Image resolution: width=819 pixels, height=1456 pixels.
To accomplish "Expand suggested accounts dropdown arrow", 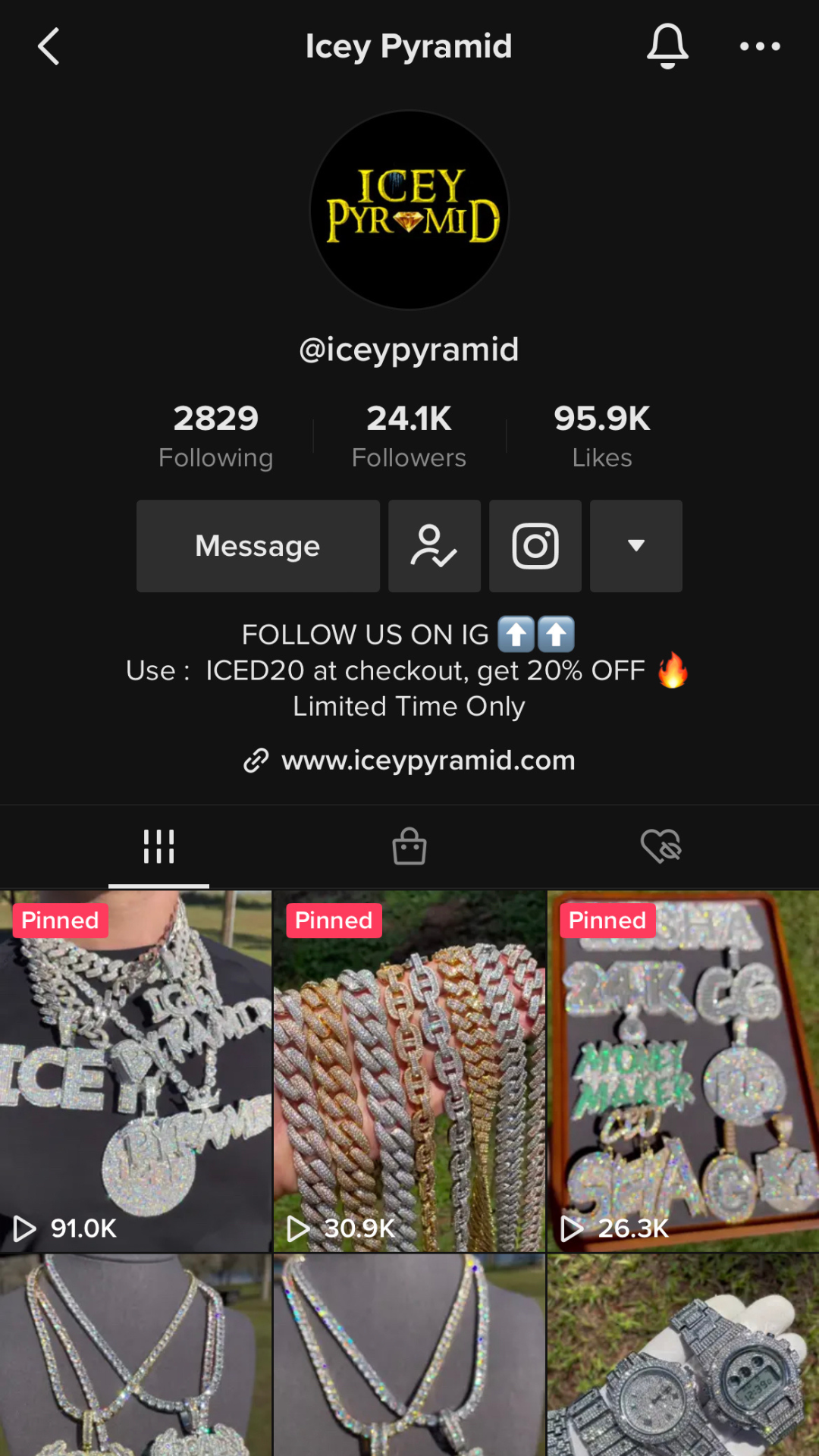I will tap(636, 546).
